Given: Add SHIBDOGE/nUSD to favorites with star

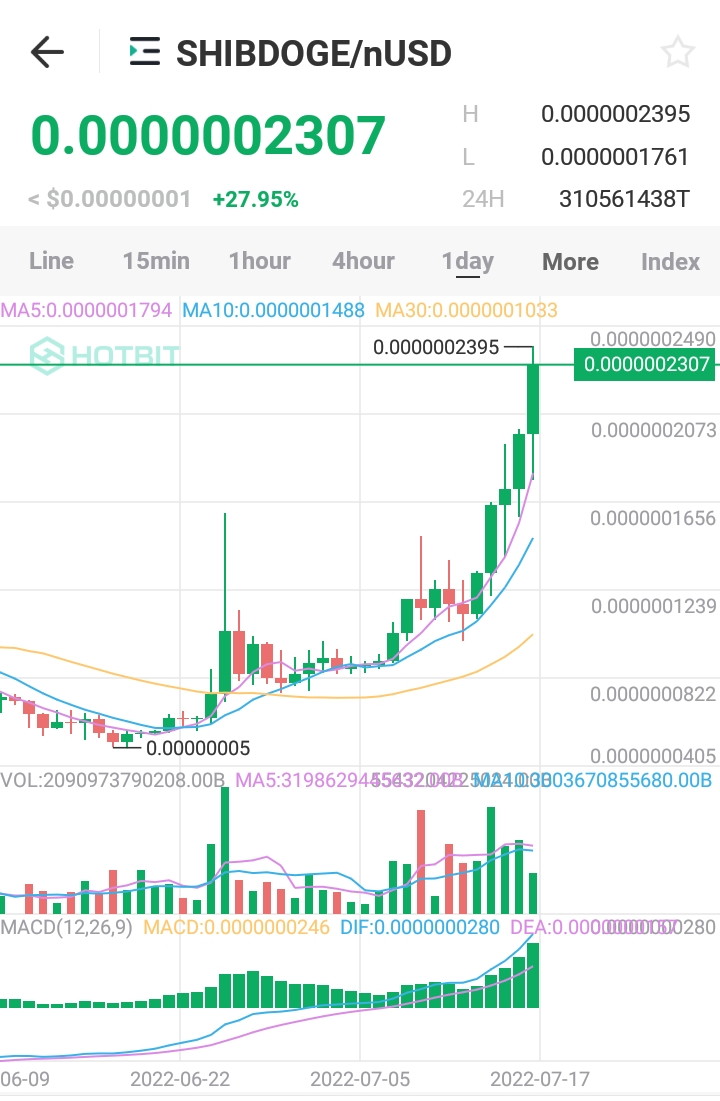Looking at the screenshot, I should pos(678,52).
